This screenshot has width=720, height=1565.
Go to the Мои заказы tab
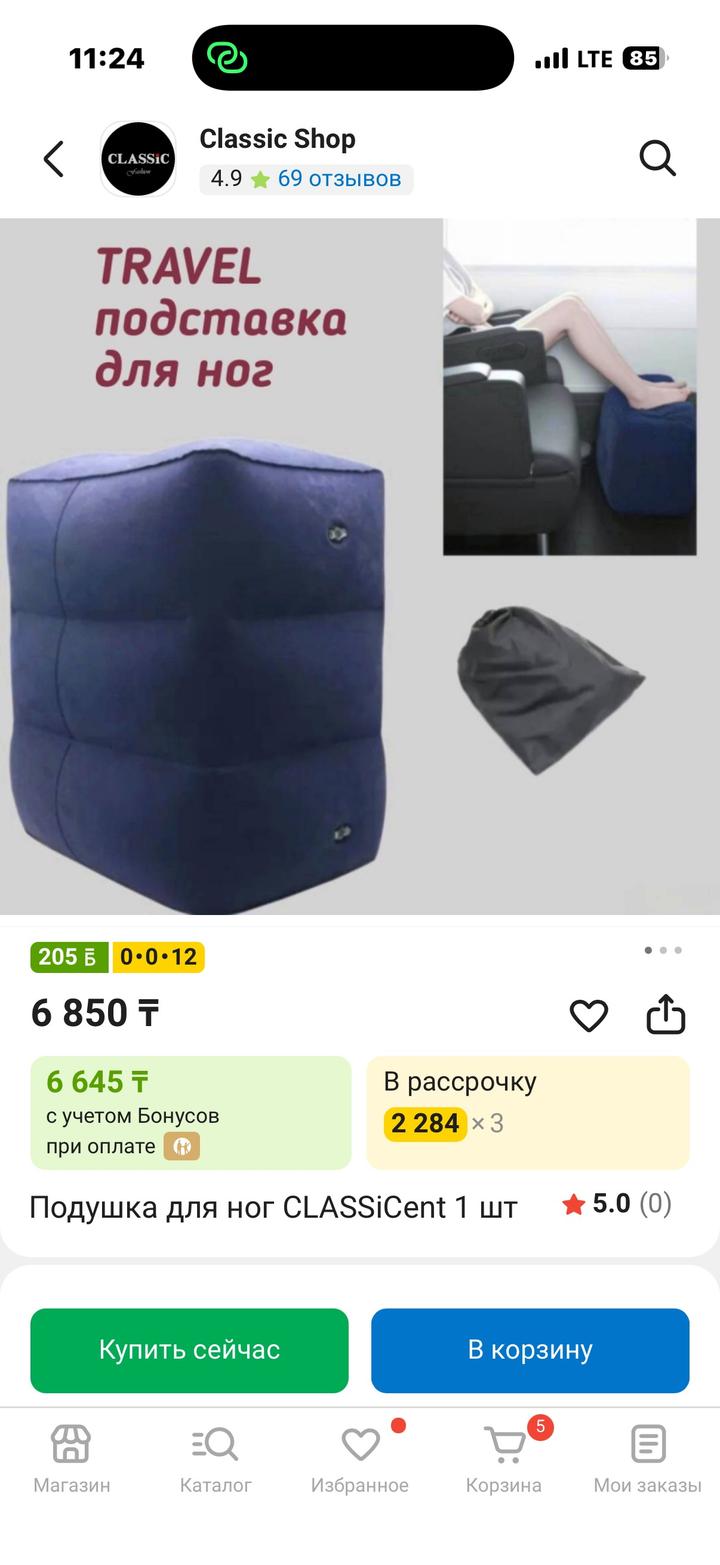tap(648, 1459)
